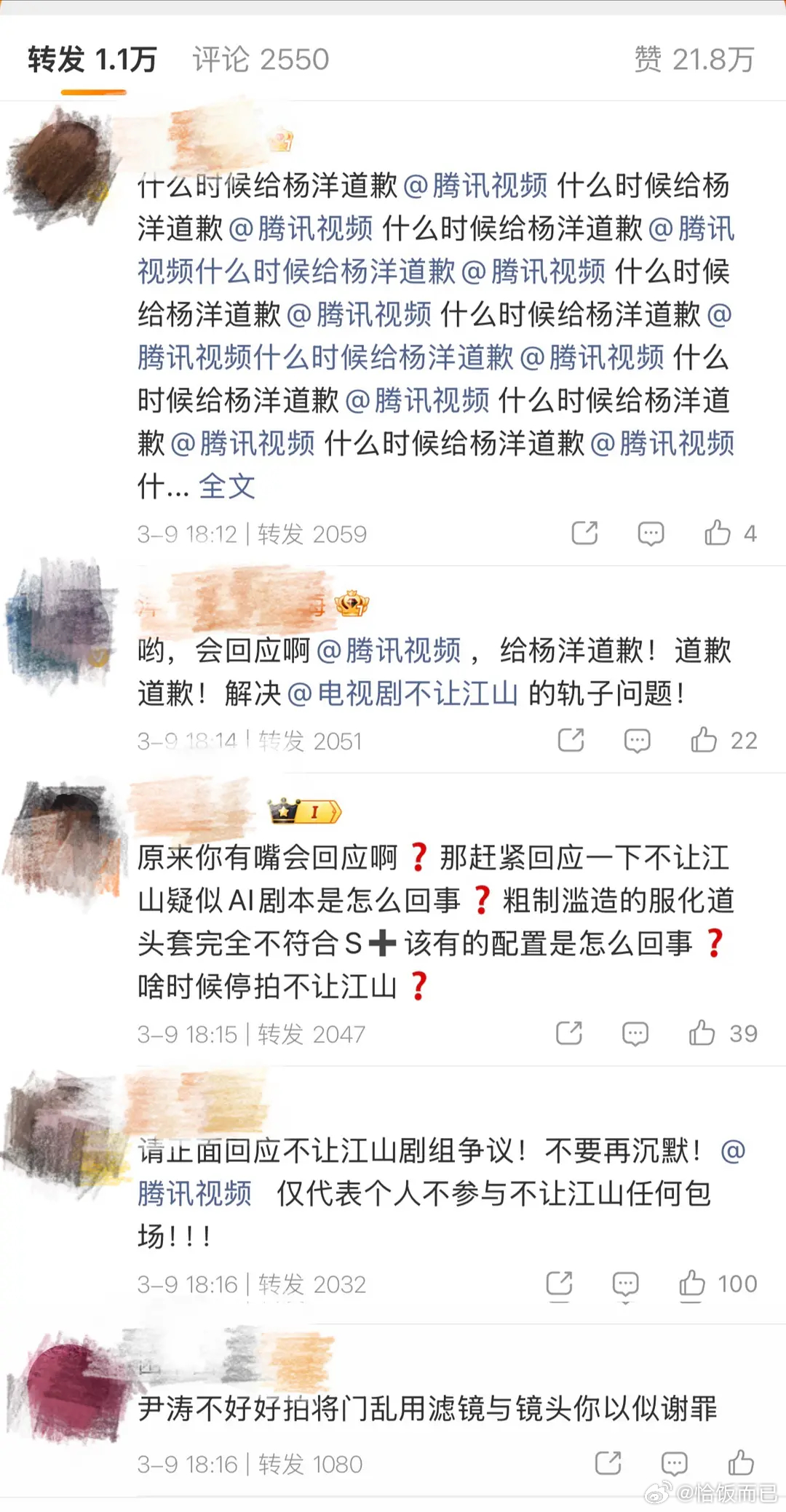
Task: Switch to the 评论 2550 tab
Action: [261, 60]
